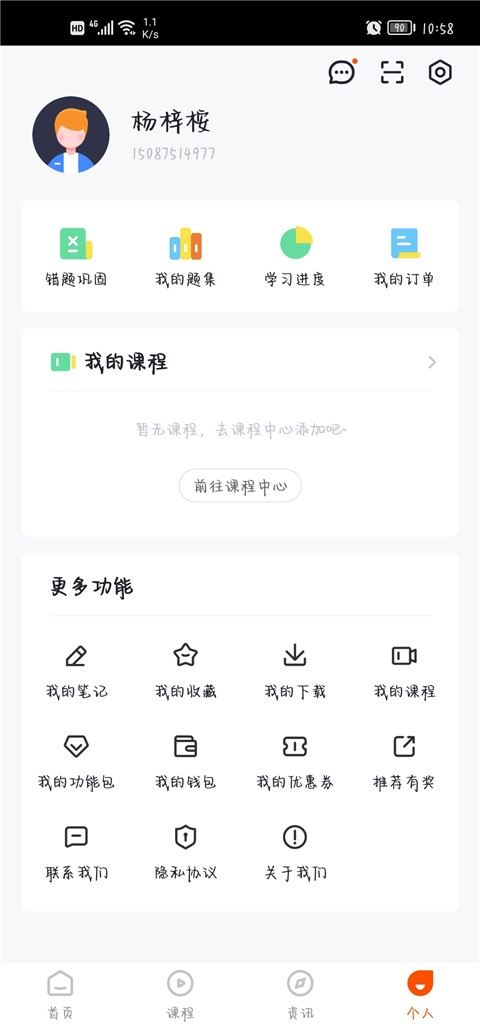
Task: View 学习进度
Action: point(295,256)
